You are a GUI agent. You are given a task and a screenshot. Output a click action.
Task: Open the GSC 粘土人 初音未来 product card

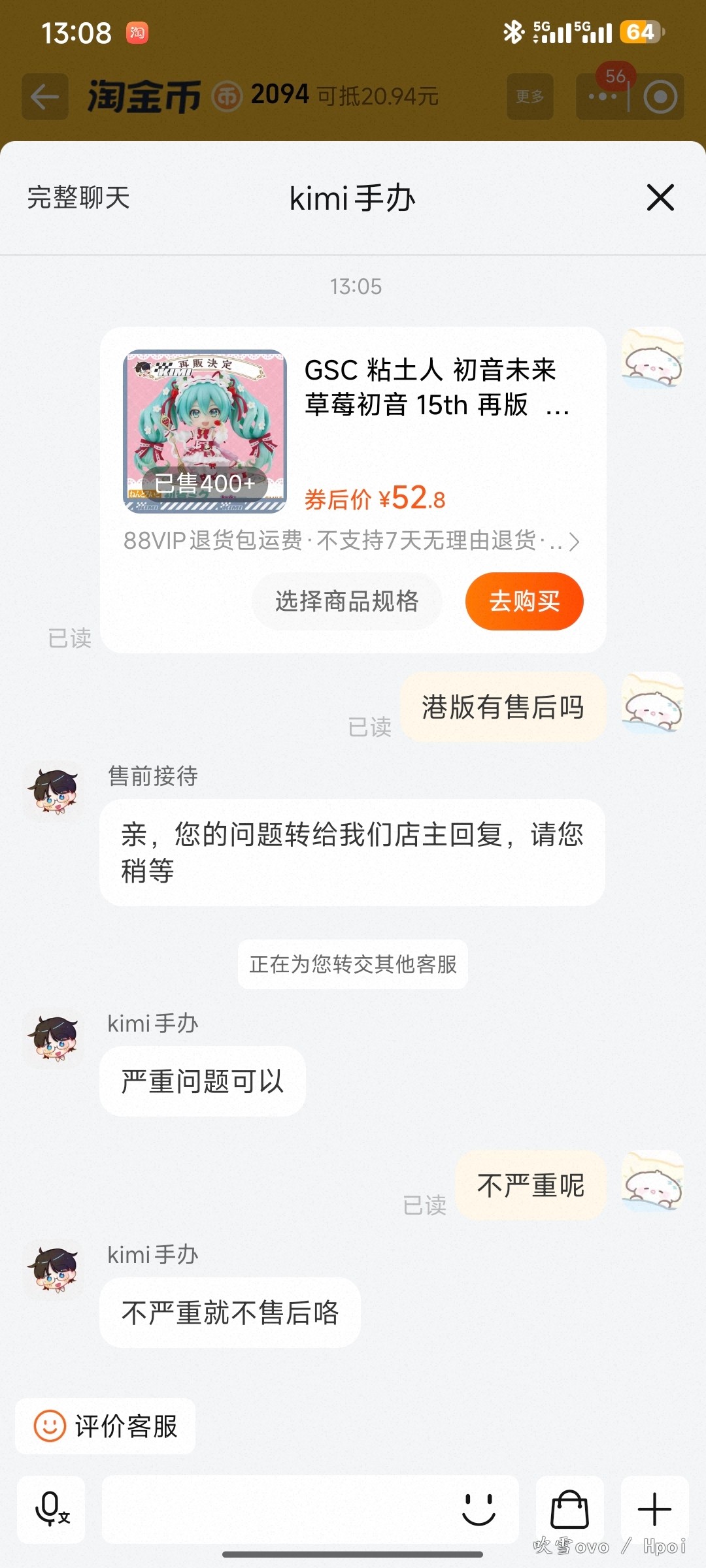pyautogui.click(x=429, y=387)
